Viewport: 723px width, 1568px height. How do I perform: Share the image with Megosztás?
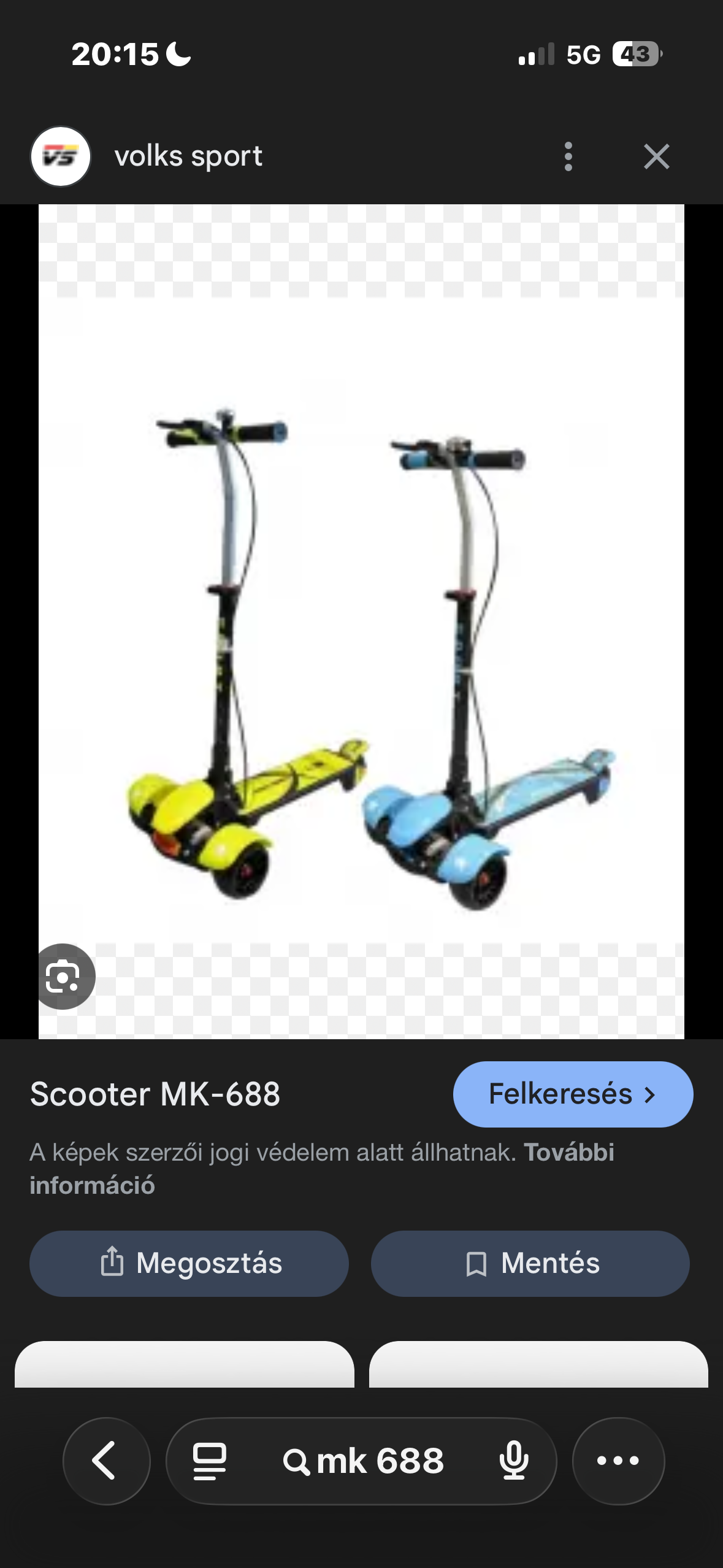click(189, 1263)
